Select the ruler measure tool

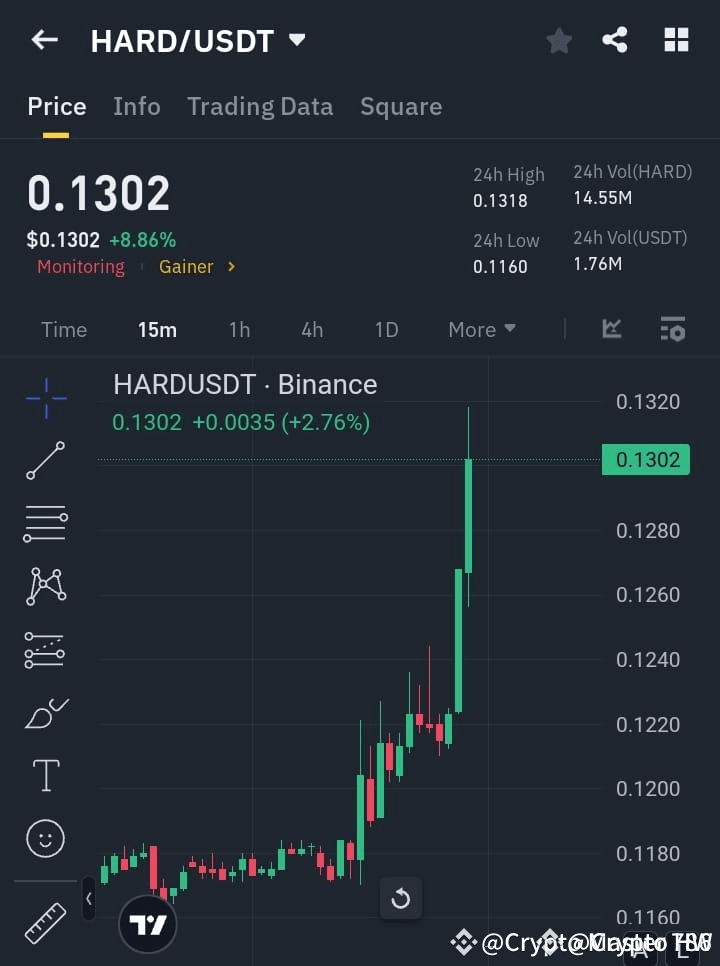coord(45,923)
